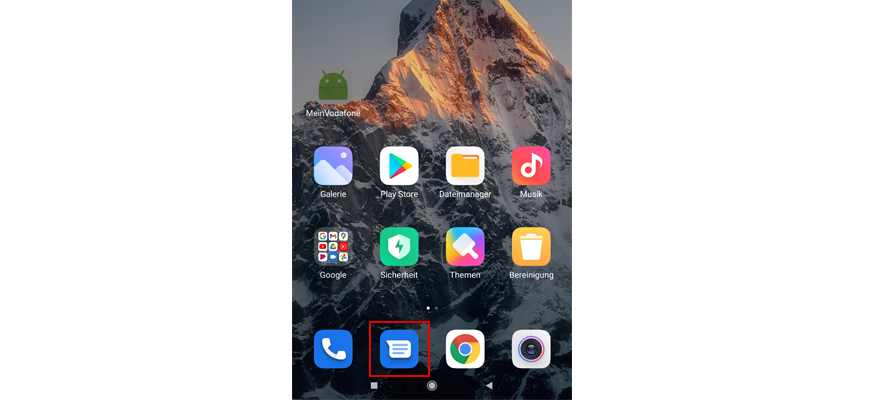Viewport: 879px width, 400px height.
Task: Tap the system home button
Action: point(432,385)
